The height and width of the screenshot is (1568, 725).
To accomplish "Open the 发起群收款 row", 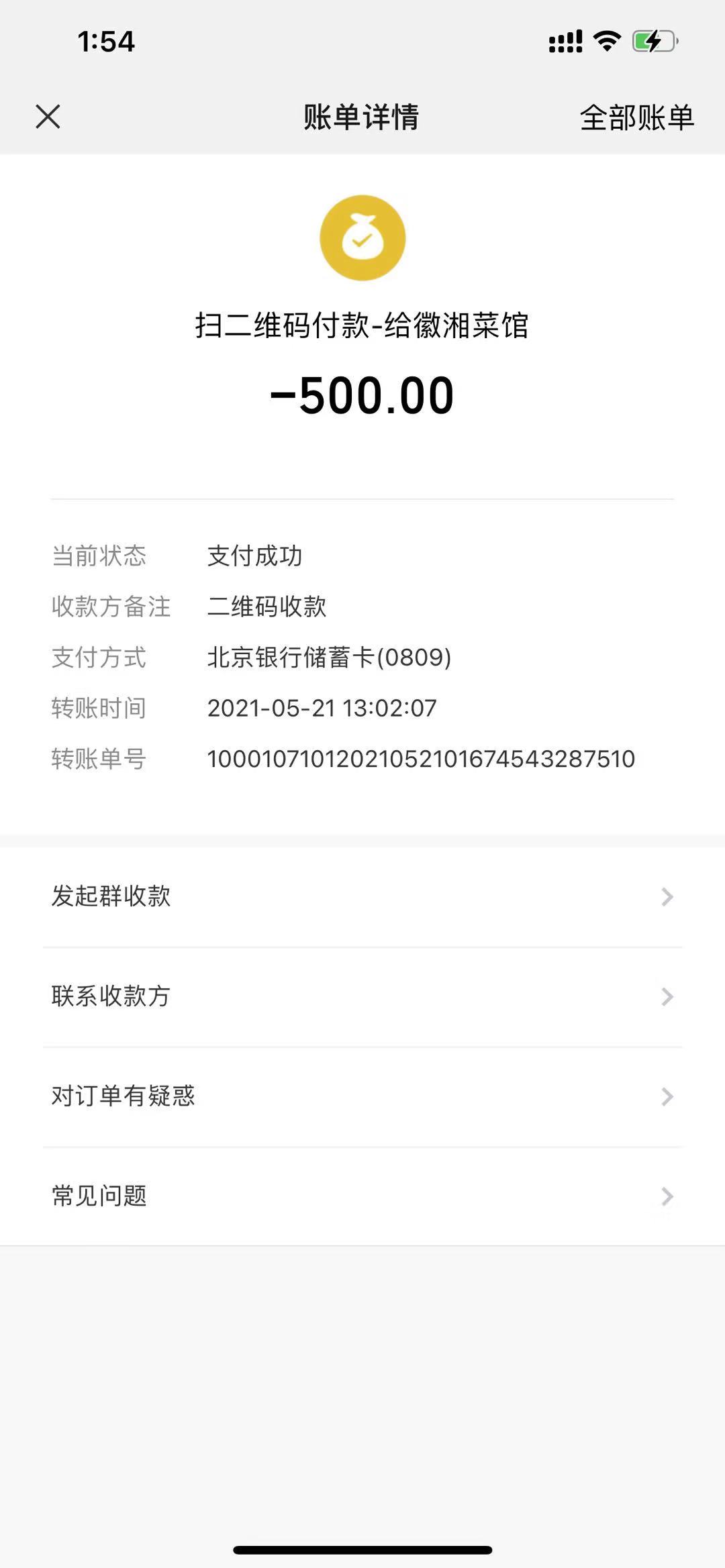I will [362, 897].
